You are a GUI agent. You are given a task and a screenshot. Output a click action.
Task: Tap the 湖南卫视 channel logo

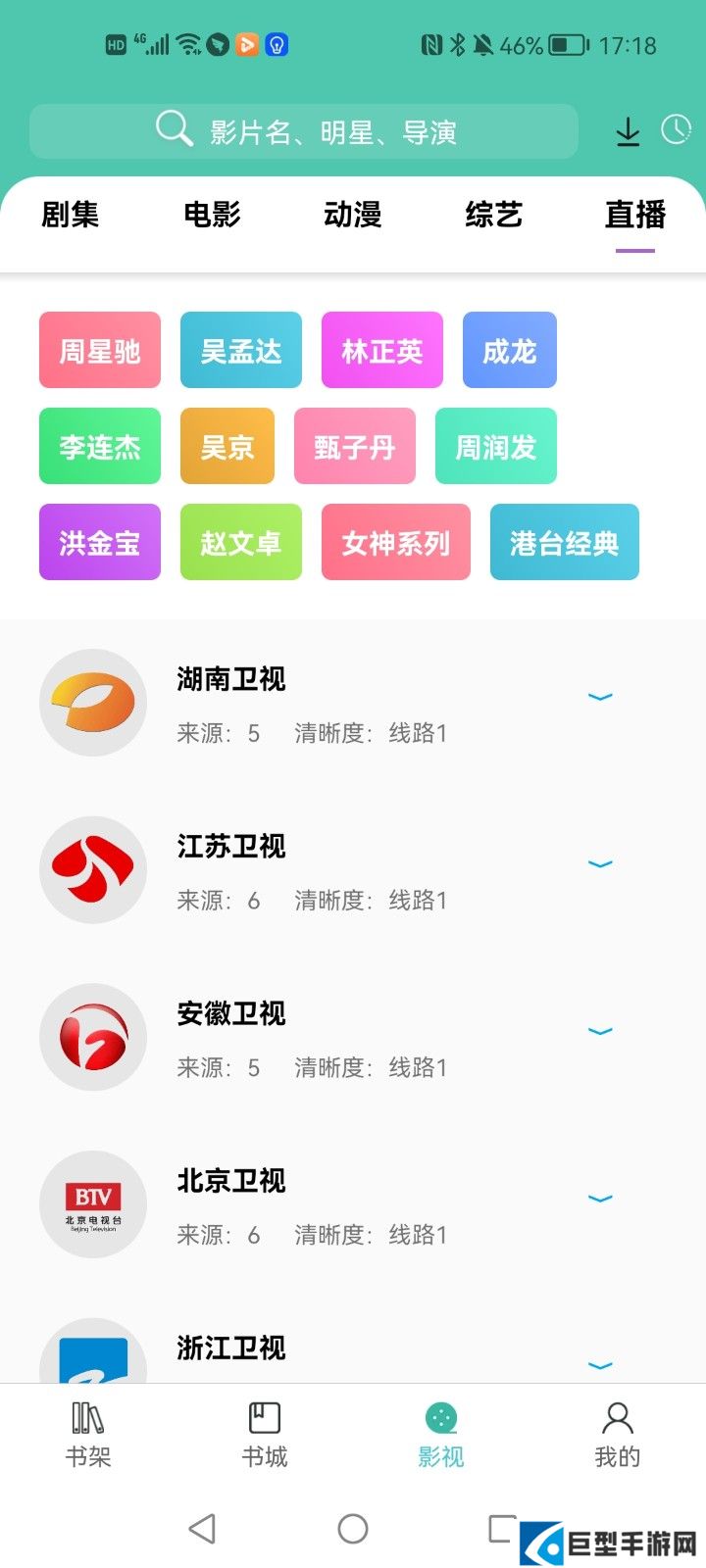[93, 703]
